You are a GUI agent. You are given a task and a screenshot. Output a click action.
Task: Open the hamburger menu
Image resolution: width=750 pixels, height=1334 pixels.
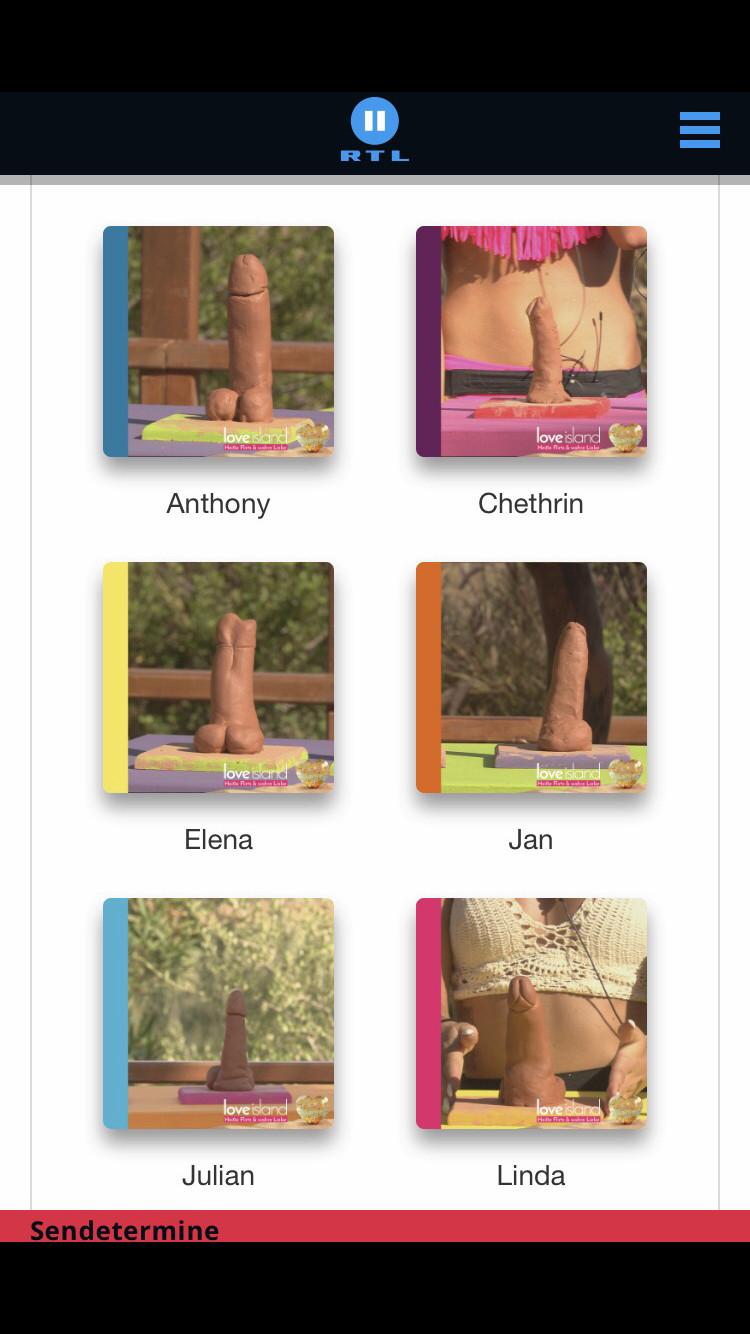[x=699, y=130]
